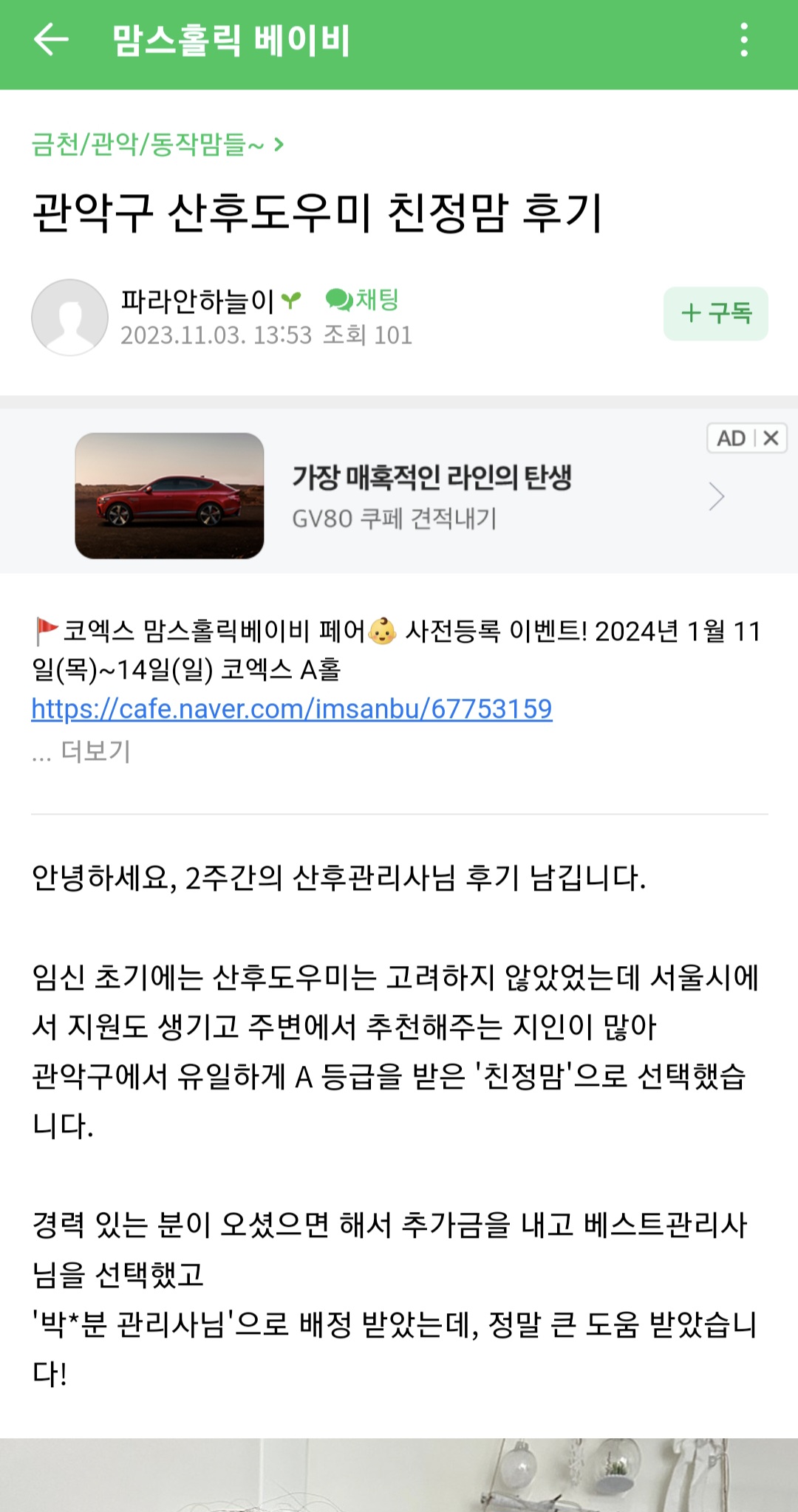The width and height of the screenshot is (798, 1512).
Task: Open the three-dot overflow menu
Action: pos(744,39)
